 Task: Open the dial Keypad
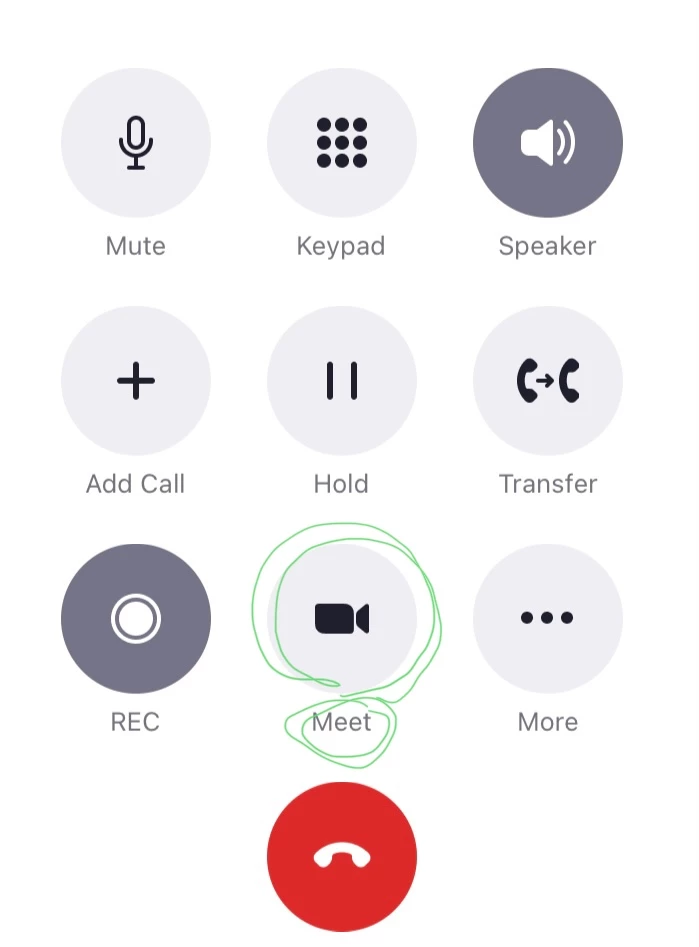coord(342,143)
